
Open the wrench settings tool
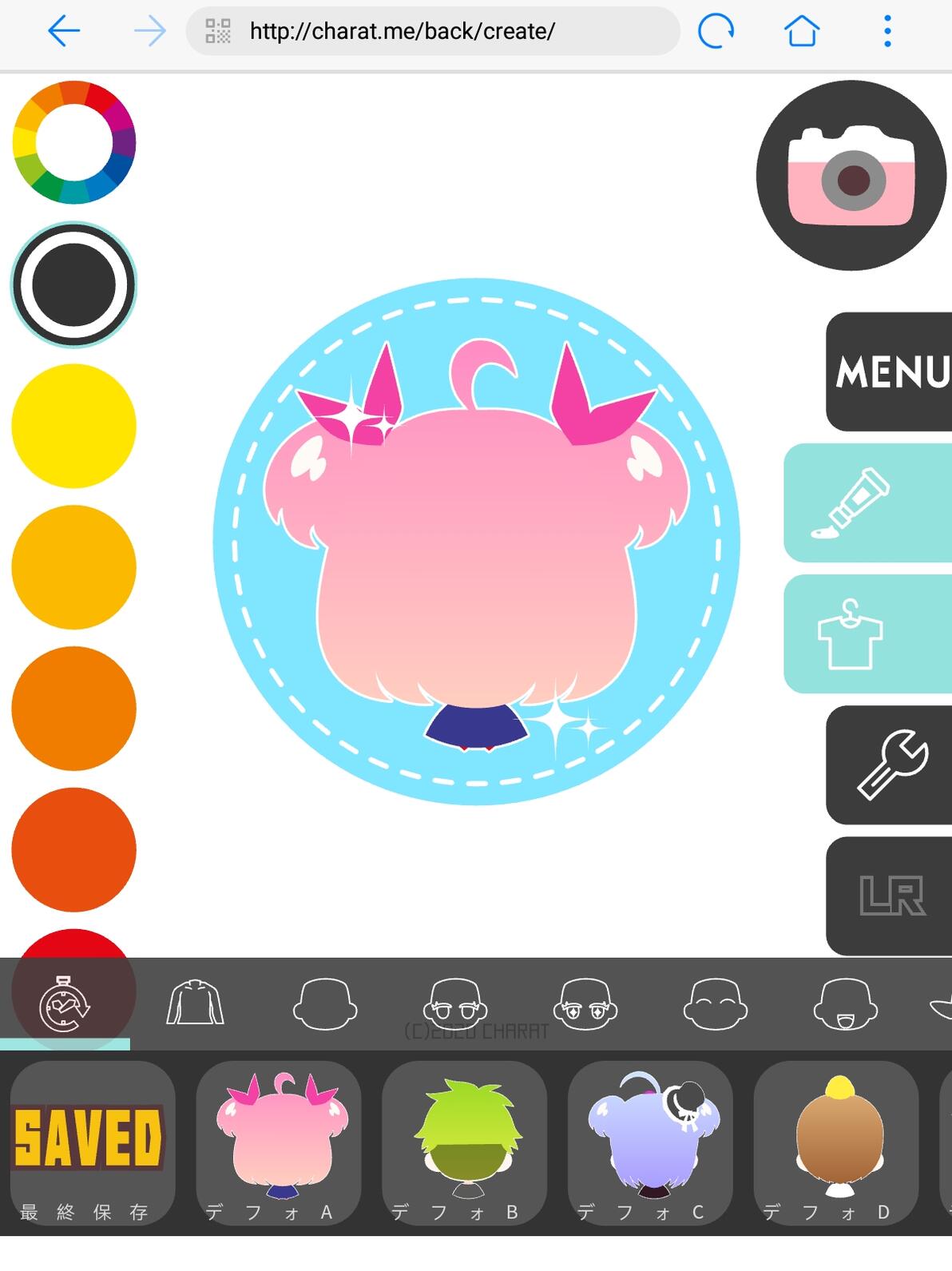coord(889,765)
